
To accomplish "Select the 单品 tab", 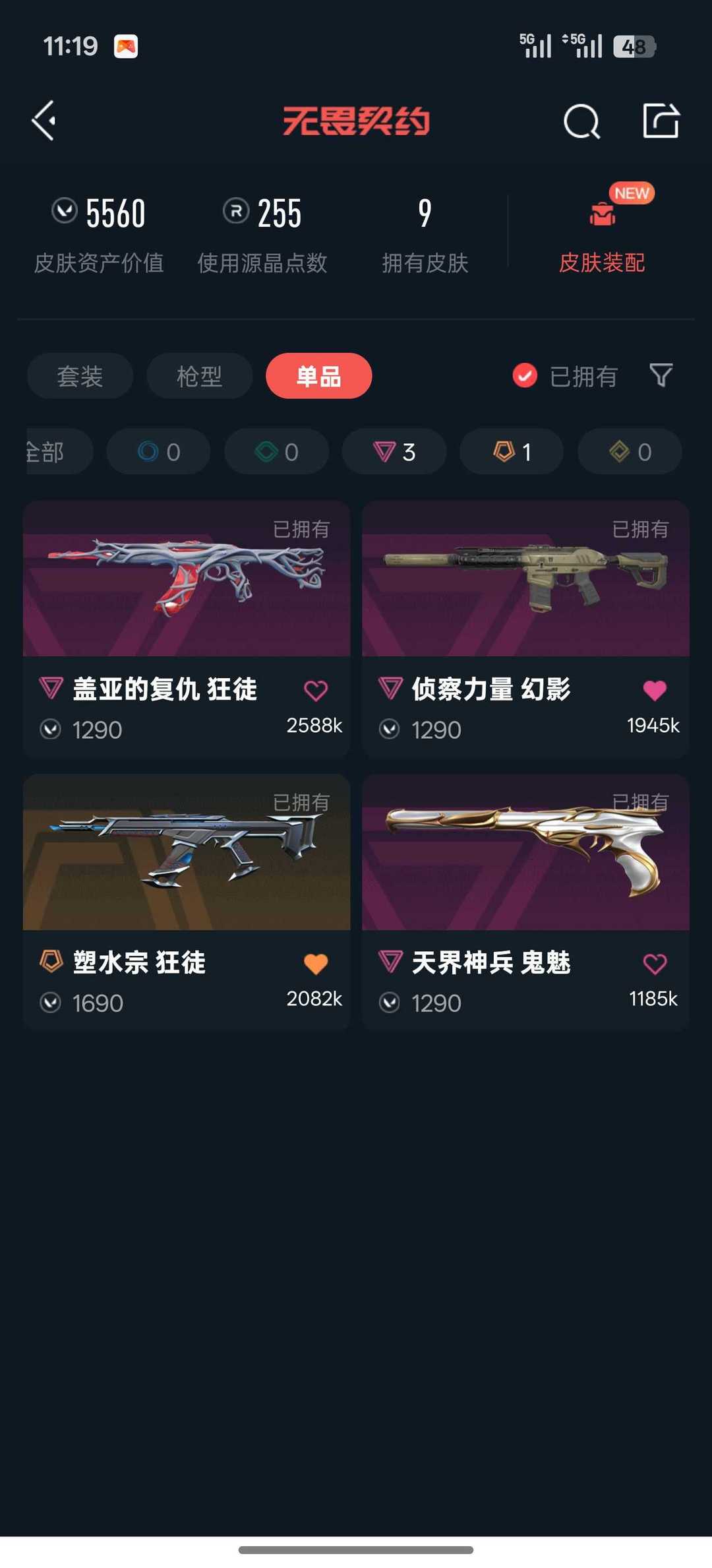I will pyautogui.click(x=319, y=376).
